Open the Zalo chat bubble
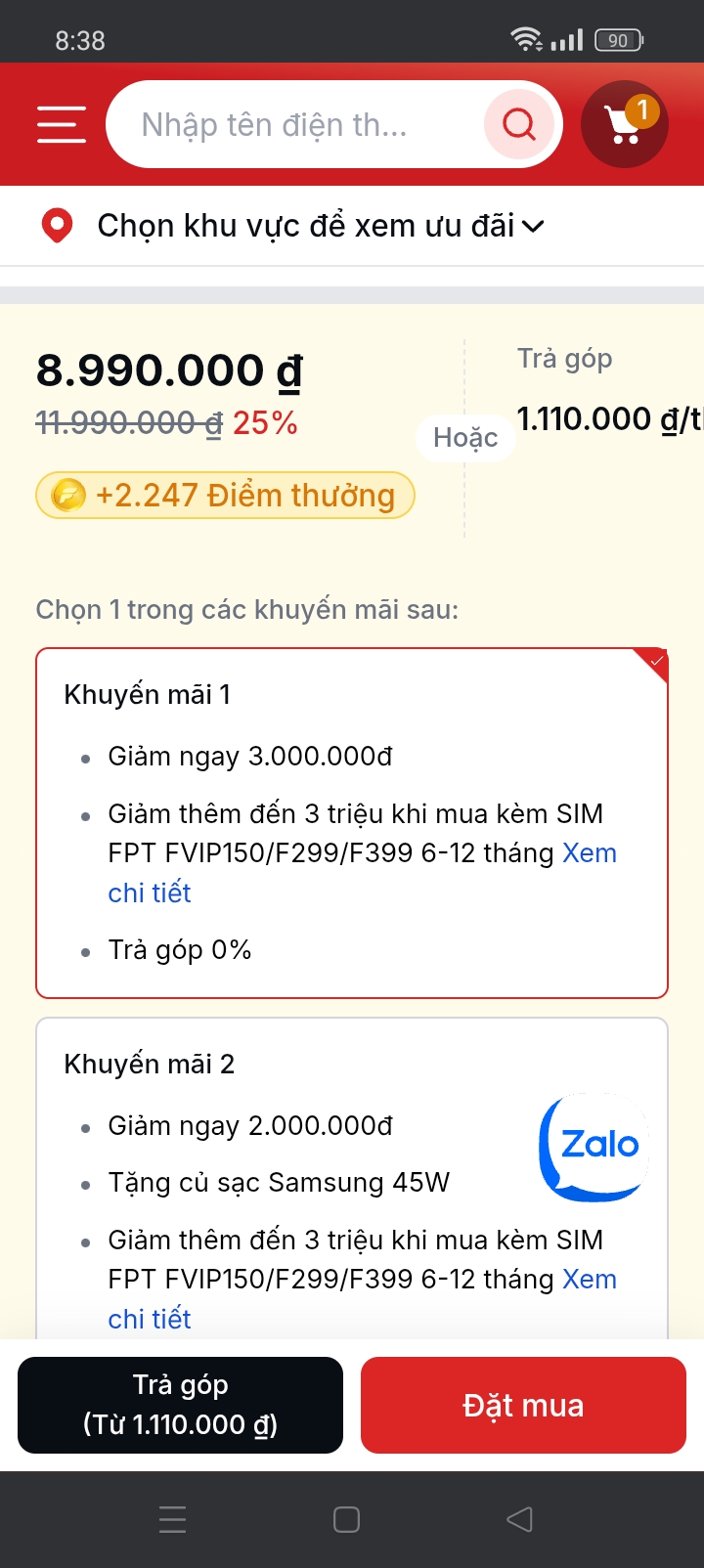 [594, 1147]
